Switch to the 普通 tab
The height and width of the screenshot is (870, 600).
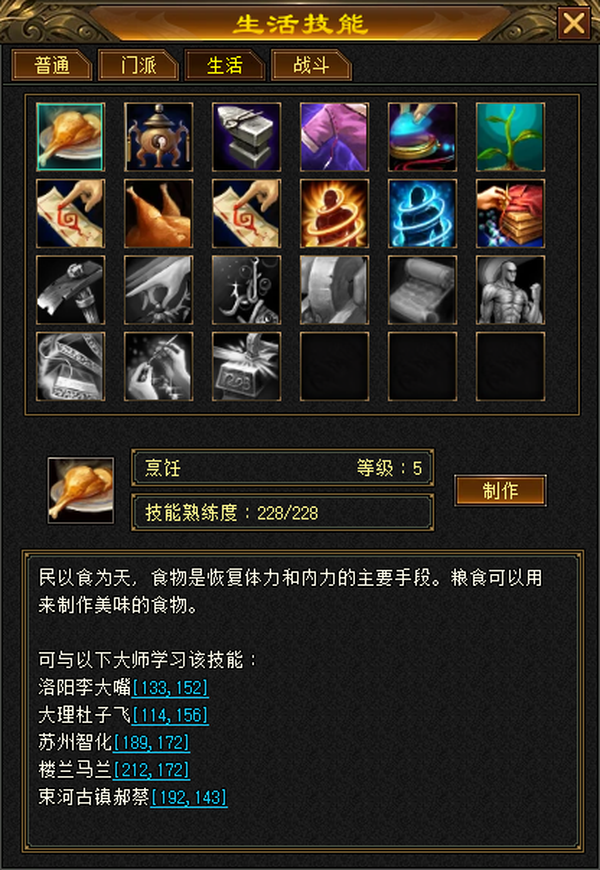pyautogui.click(x=52, y=65)
